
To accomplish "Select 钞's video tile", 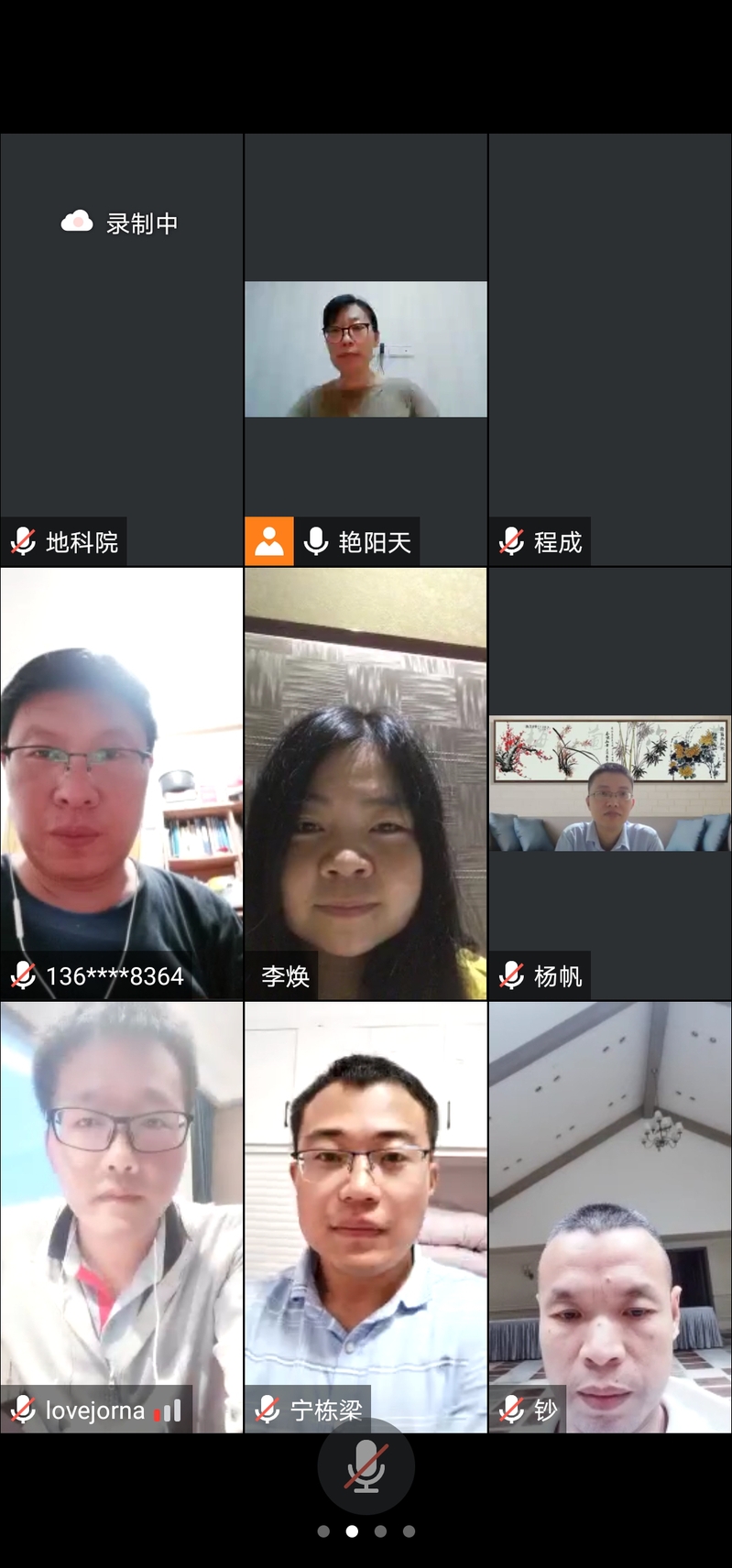I will click(x=610, y=1216).
